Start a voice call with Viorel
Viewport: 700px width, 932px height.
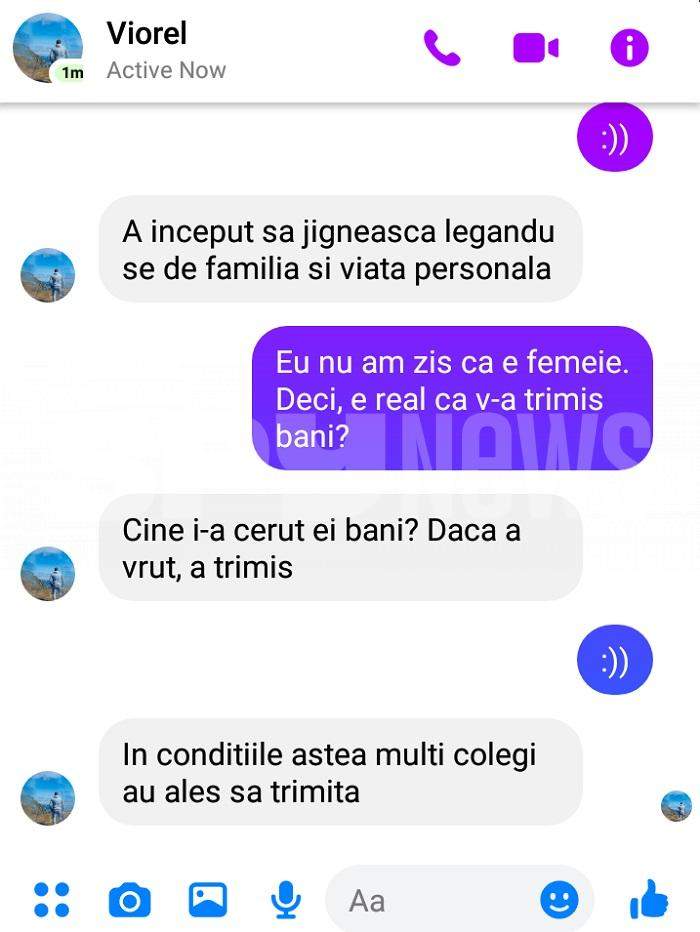tap(441, 48)
